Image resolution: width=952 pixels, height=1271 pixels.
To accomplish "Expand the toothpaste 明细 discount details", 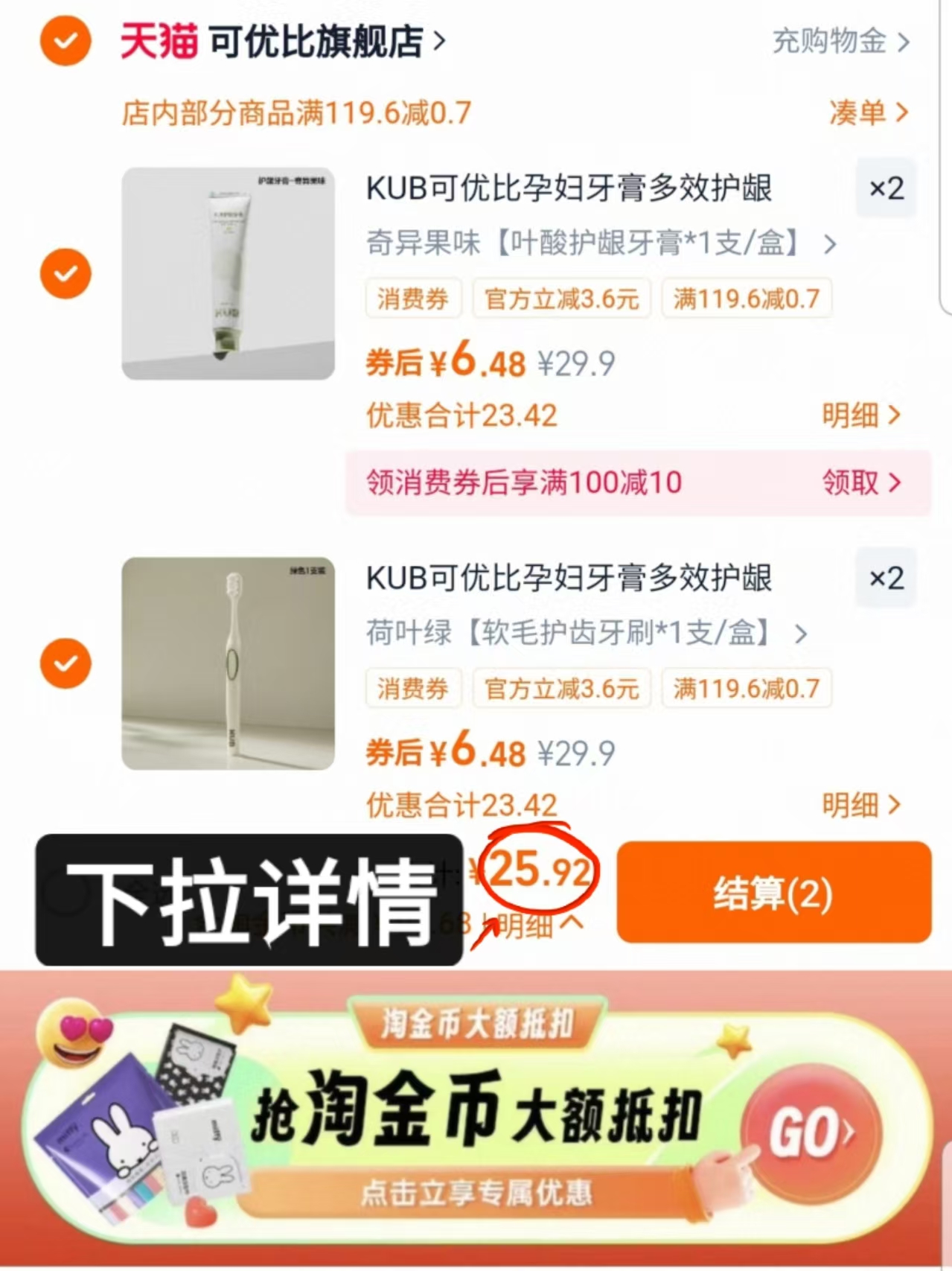I will [862, 415].
